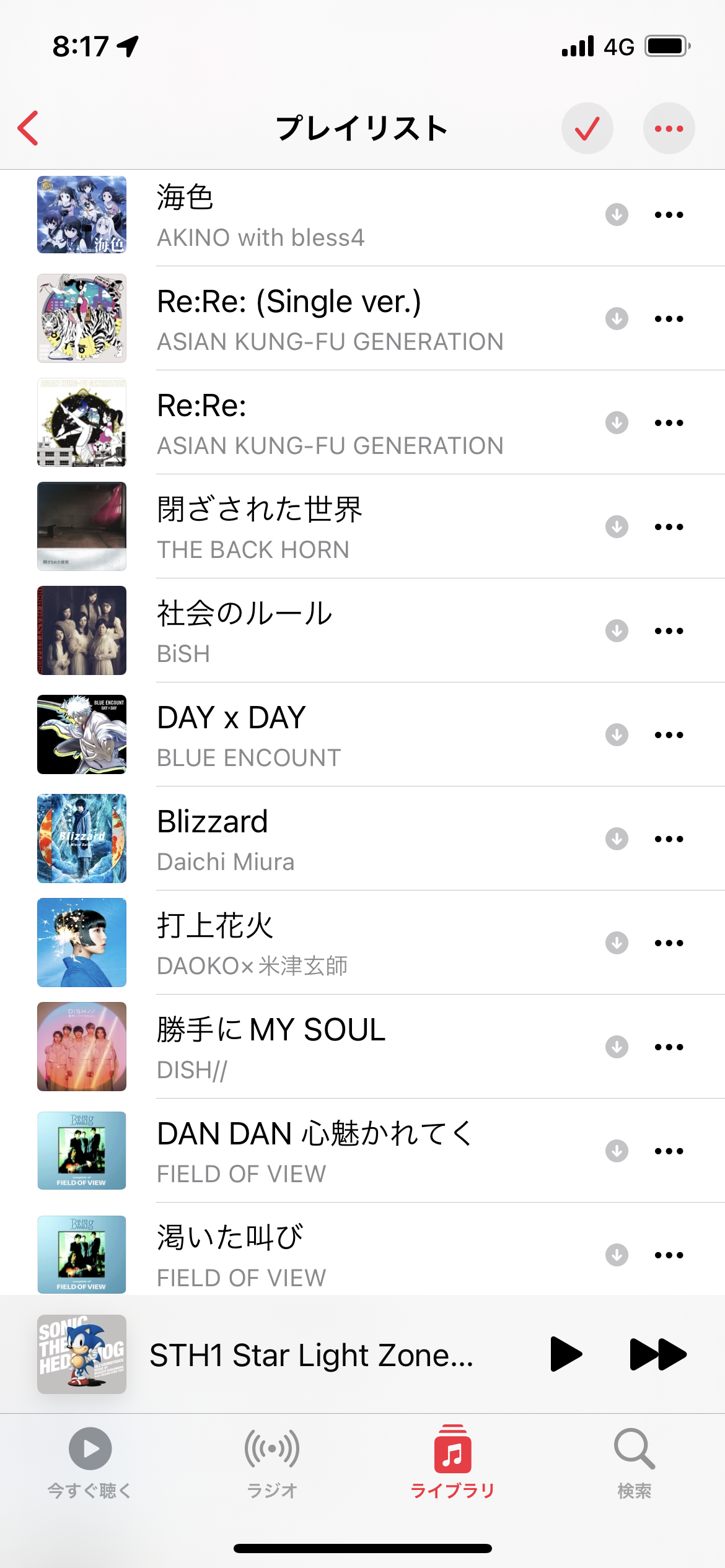Expand the STH1 Star Light Zone mini player
The height and width of the screenshot is (1568, 725).
(x=310, y=1354)
